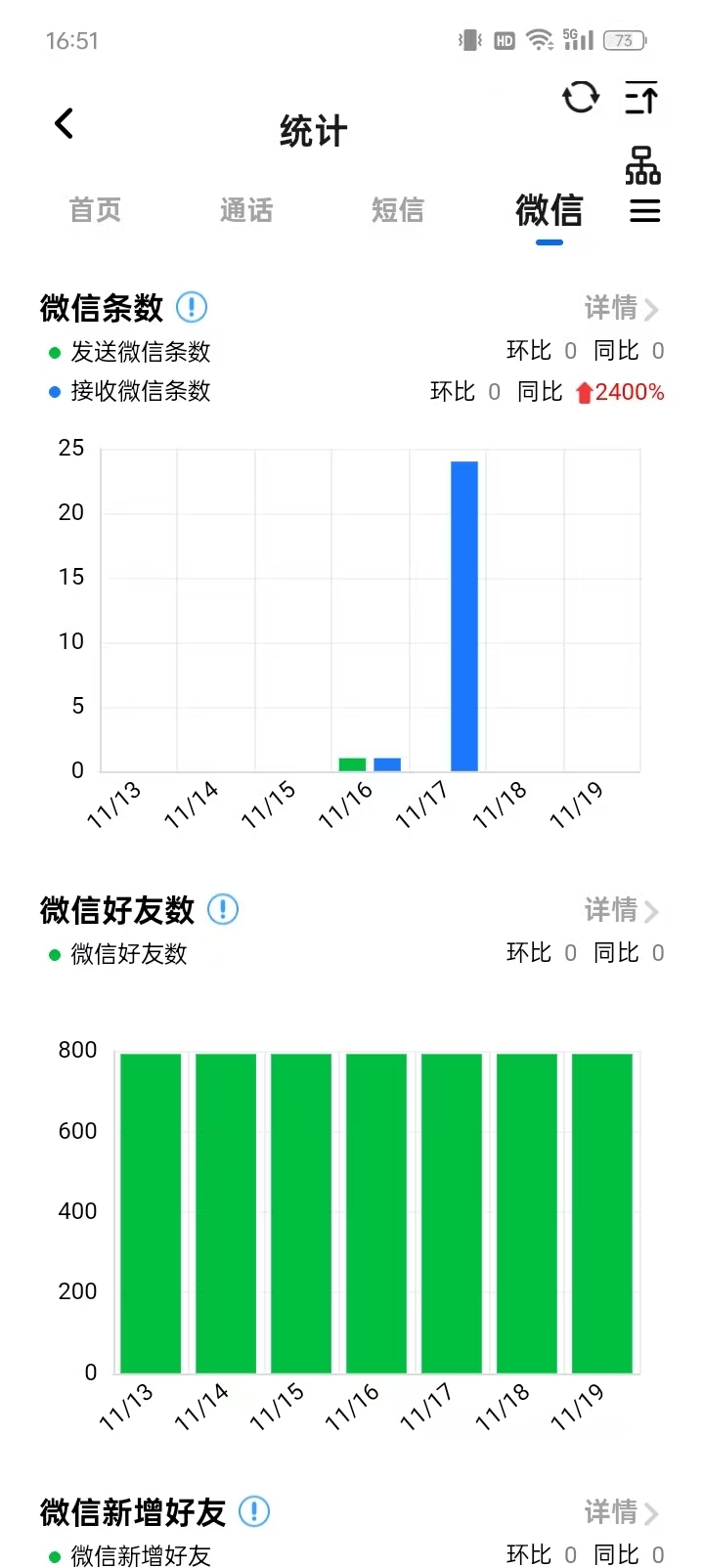
Task: Expand 详情 for the 微信新增好友 section
Action: pos(619,1512)
